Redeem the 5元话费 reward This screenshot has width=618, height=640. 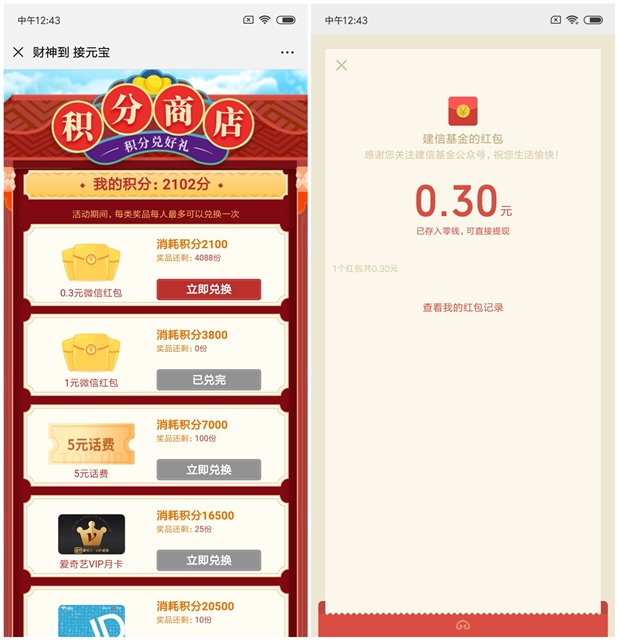(208, 469)
